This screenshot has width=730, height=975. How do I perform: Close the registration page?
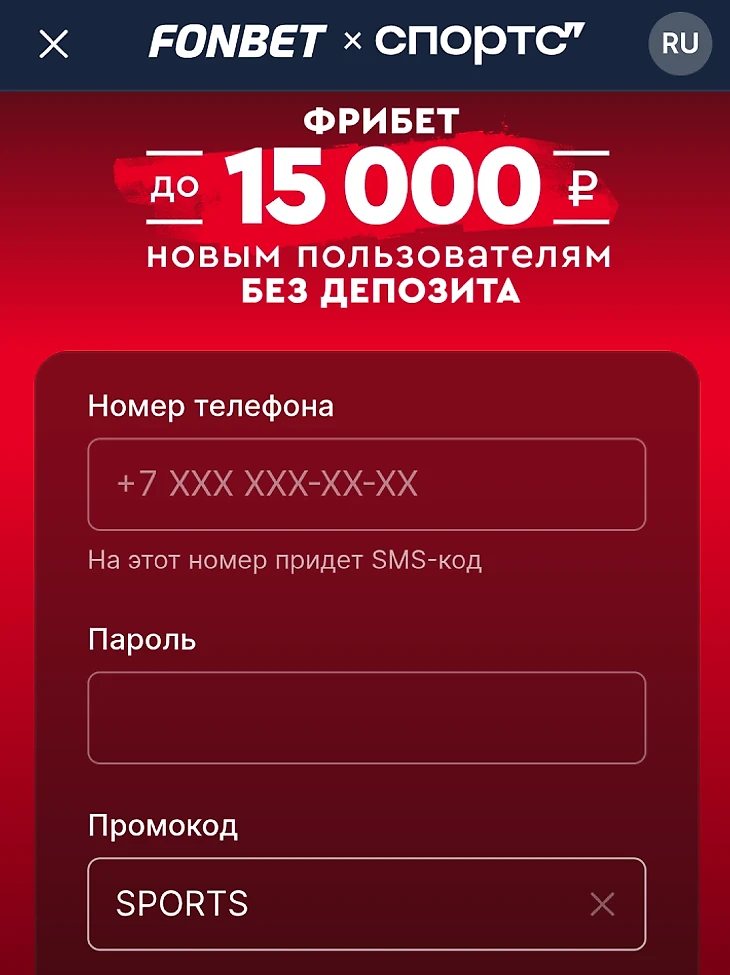53,44
